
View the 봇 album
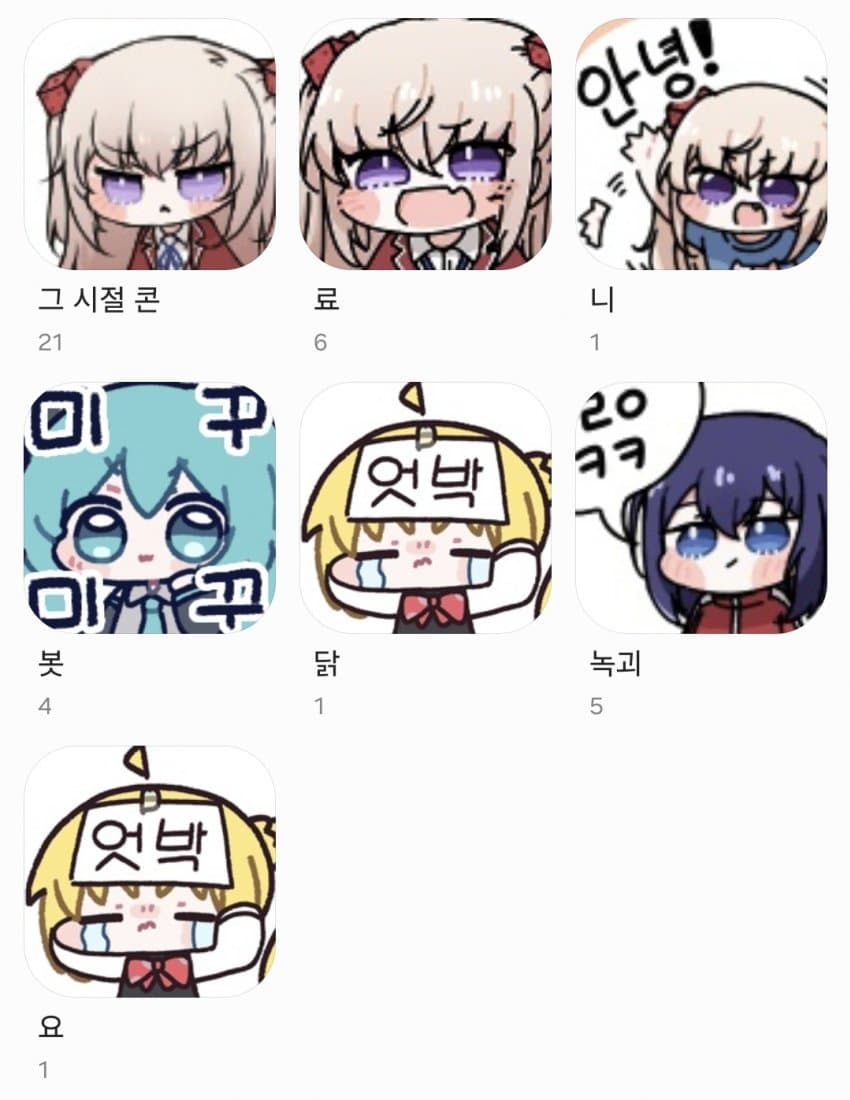pos(150,508)
